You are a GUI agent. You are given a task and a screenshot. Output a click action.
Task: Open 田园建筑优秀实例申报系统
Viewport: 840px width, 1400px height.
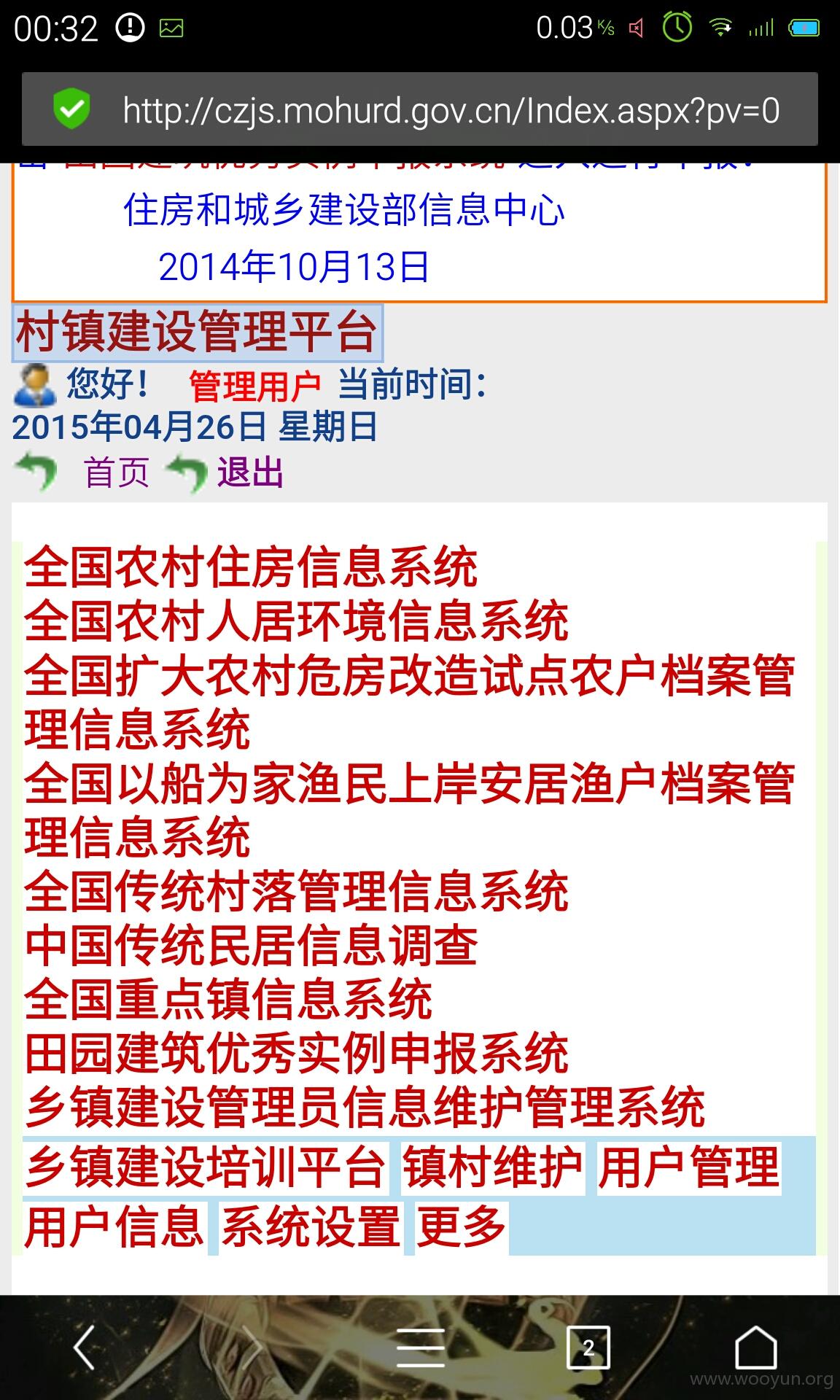pos(296,1053)
